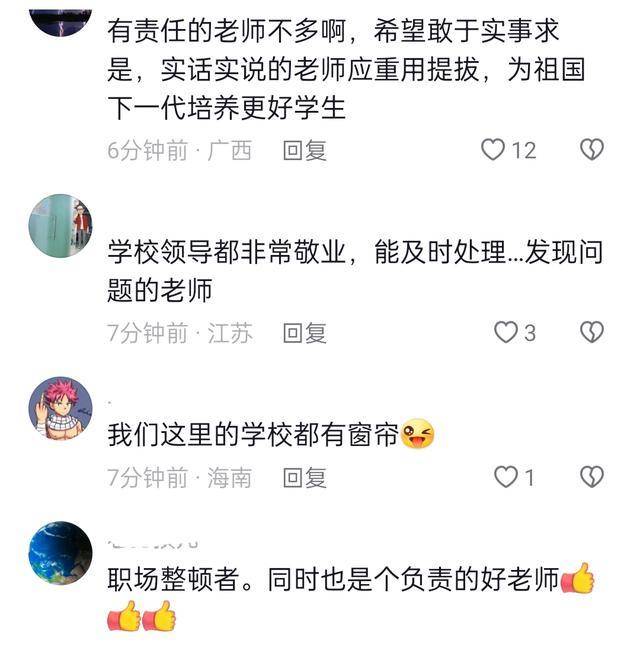Dislike the comment from Jiangsu
The height and width of the screenshot is (647, 640).
click(x=592, y=332)
